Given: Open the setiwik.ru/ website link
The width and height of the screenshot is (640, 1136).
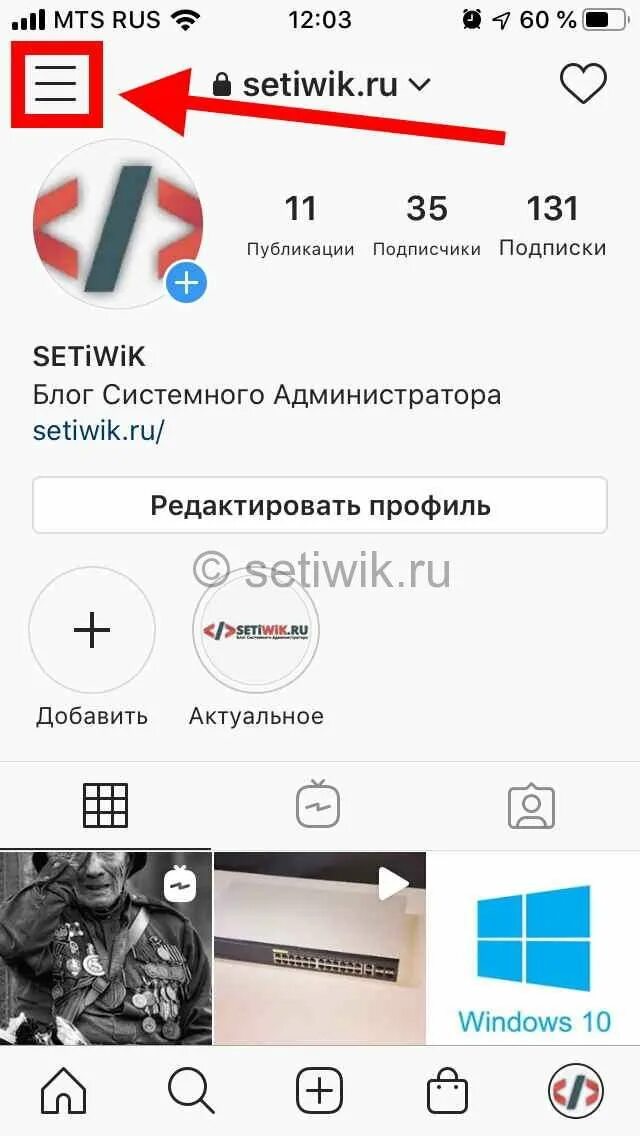Looking at the screenshot, I should (98, 431).
